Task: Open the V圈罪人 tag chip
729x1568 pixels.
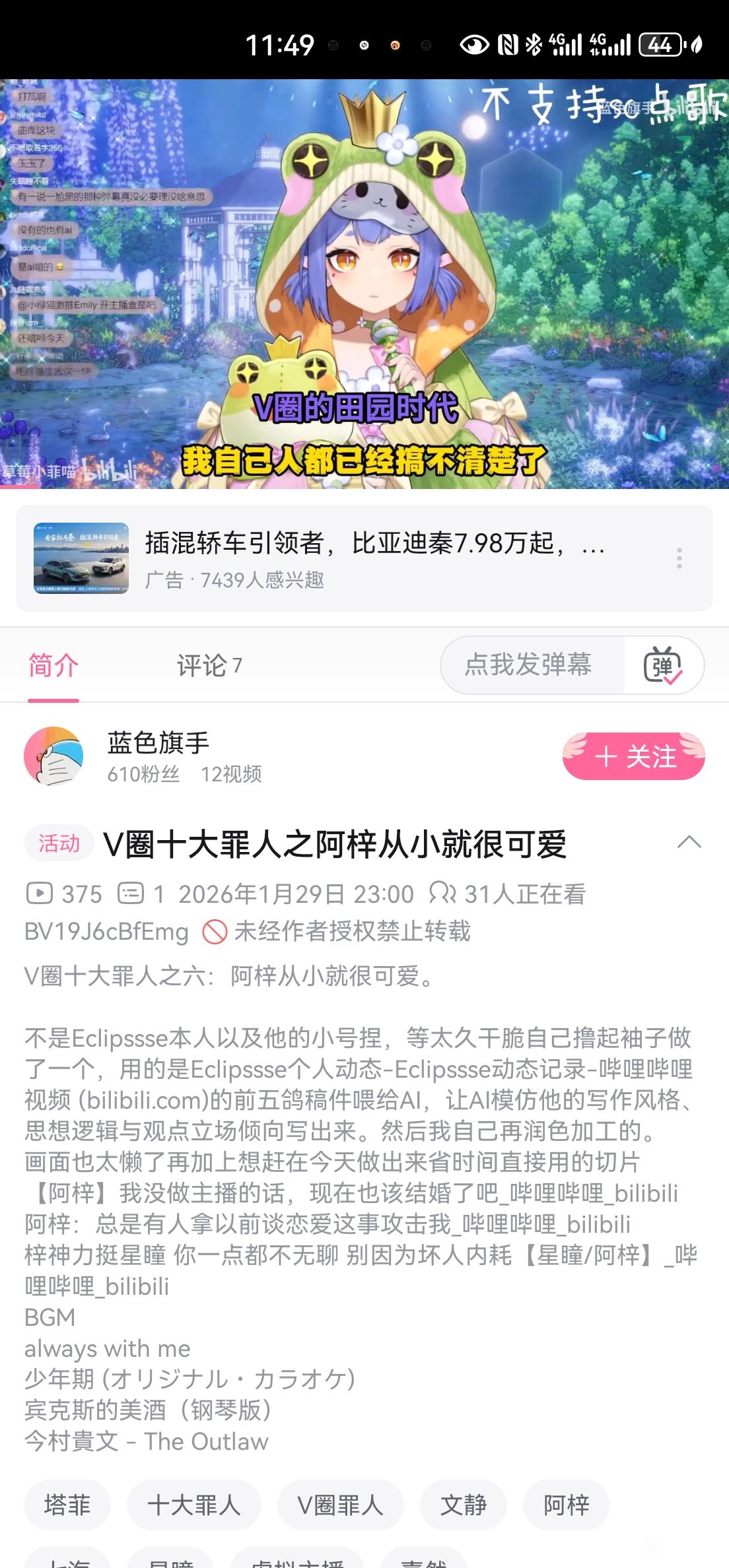Action: 340,1505
